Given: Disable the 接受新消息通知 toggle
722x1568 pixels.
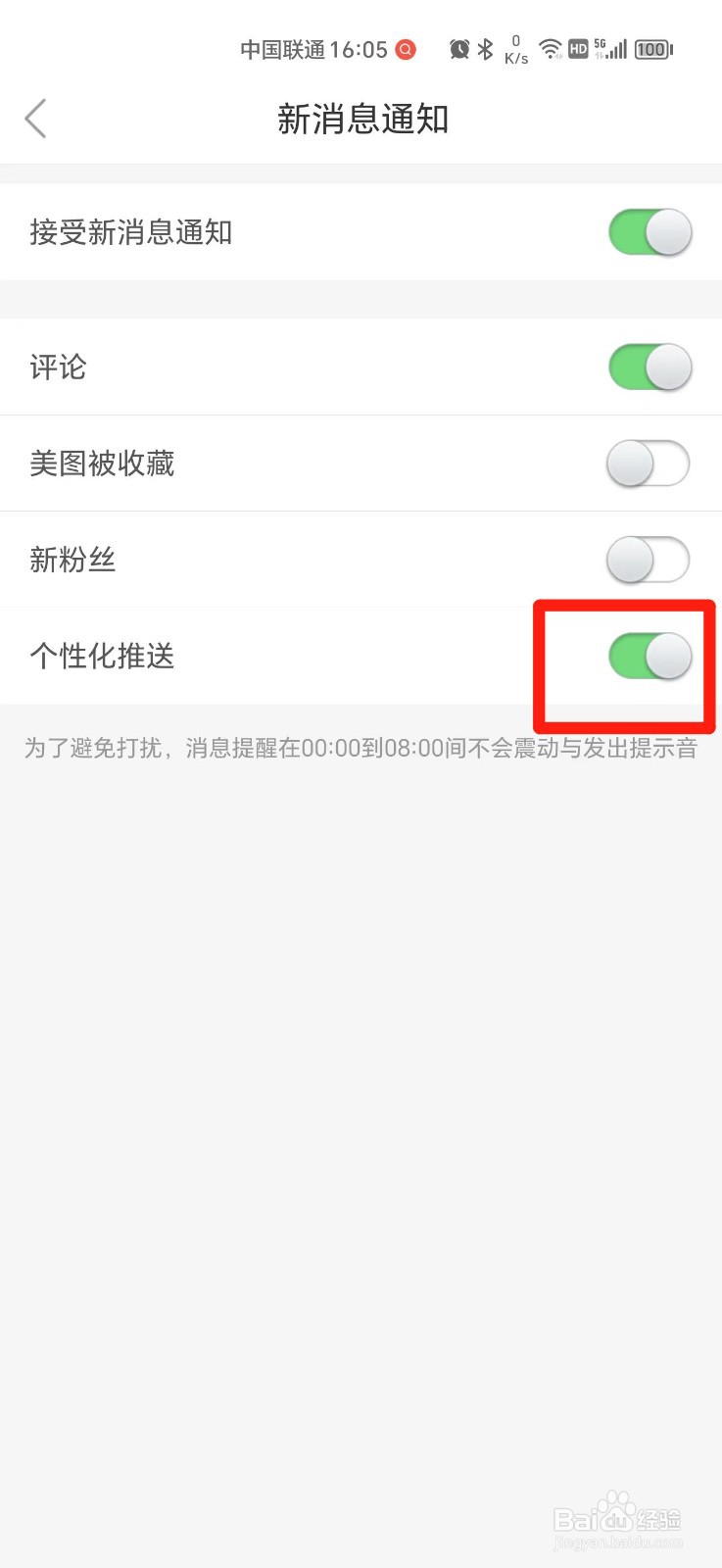Looking at the screenshot, I should (650, 232).
